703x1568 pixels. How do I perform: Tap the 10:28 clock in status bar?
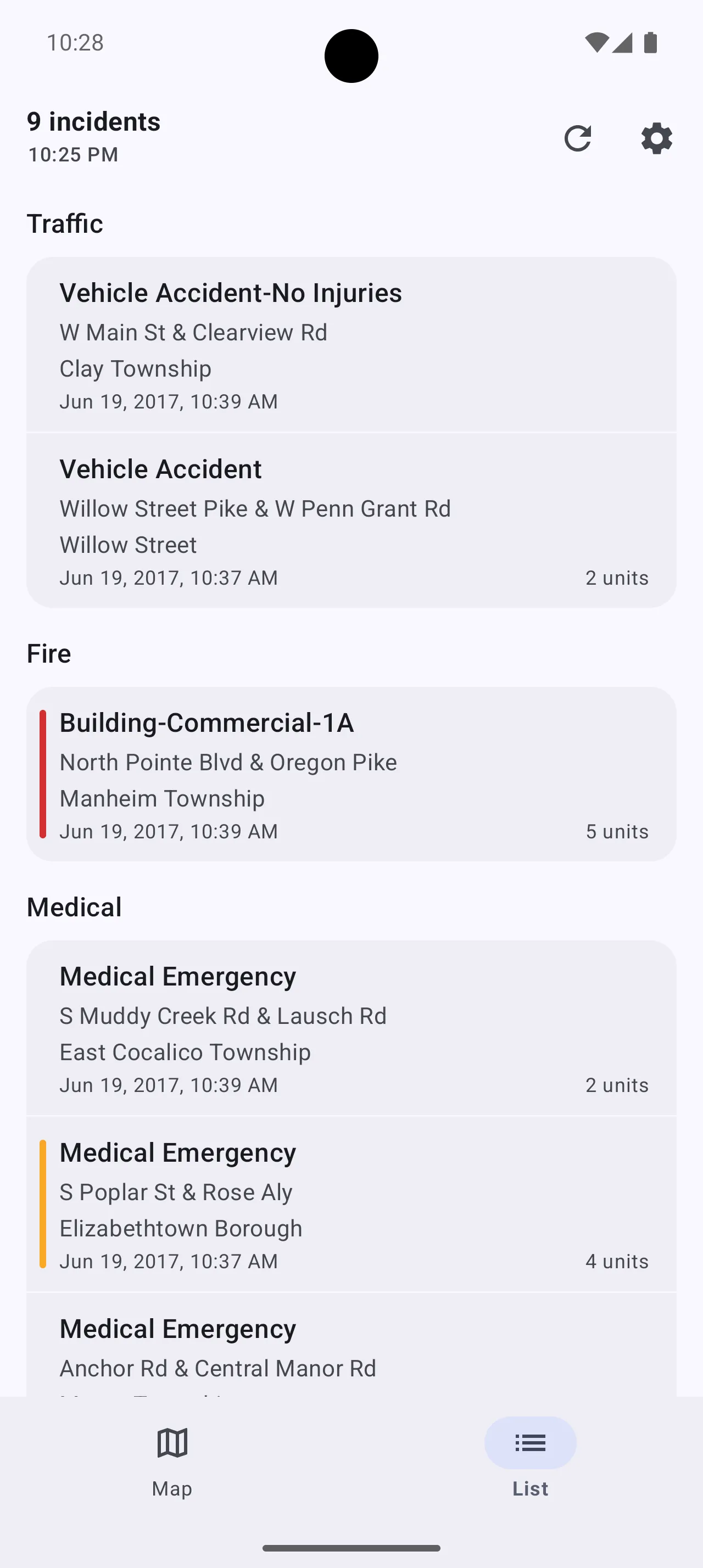point(75,43)
